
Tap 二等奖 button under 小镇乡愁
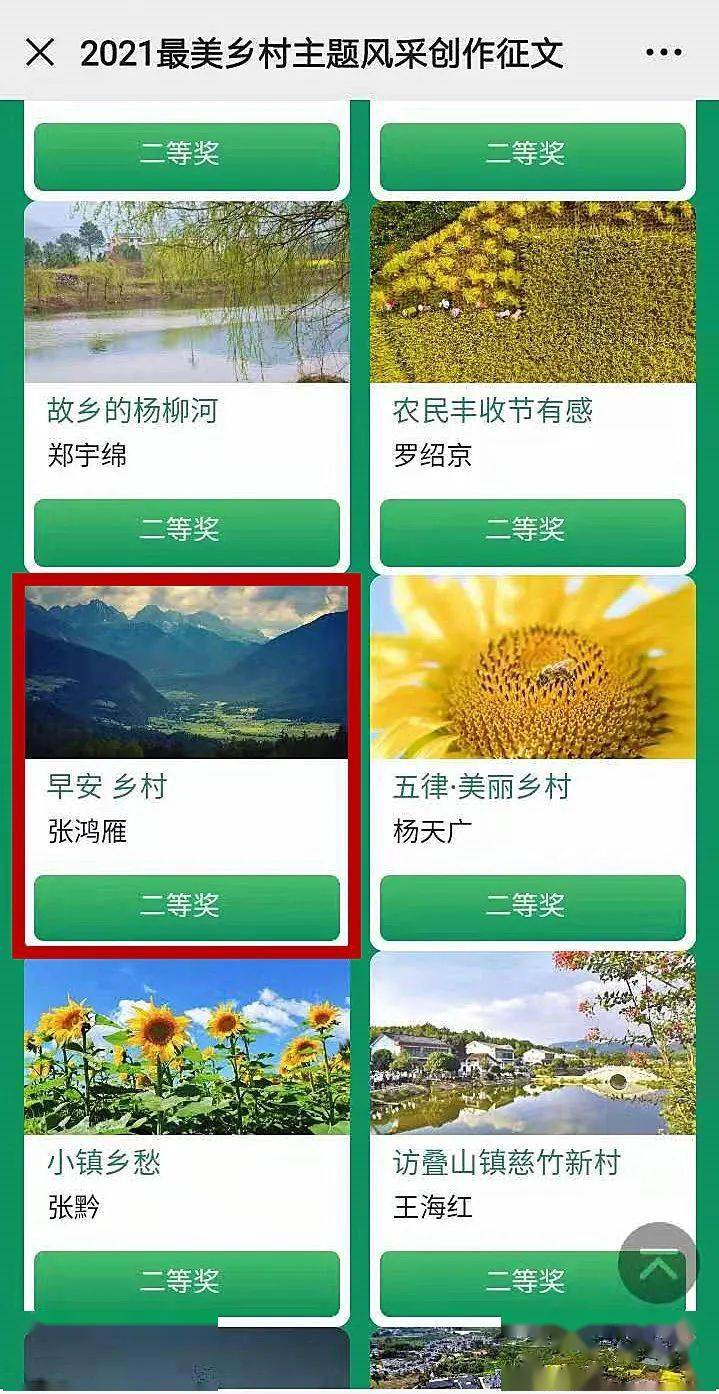(x=187, y=1284)
